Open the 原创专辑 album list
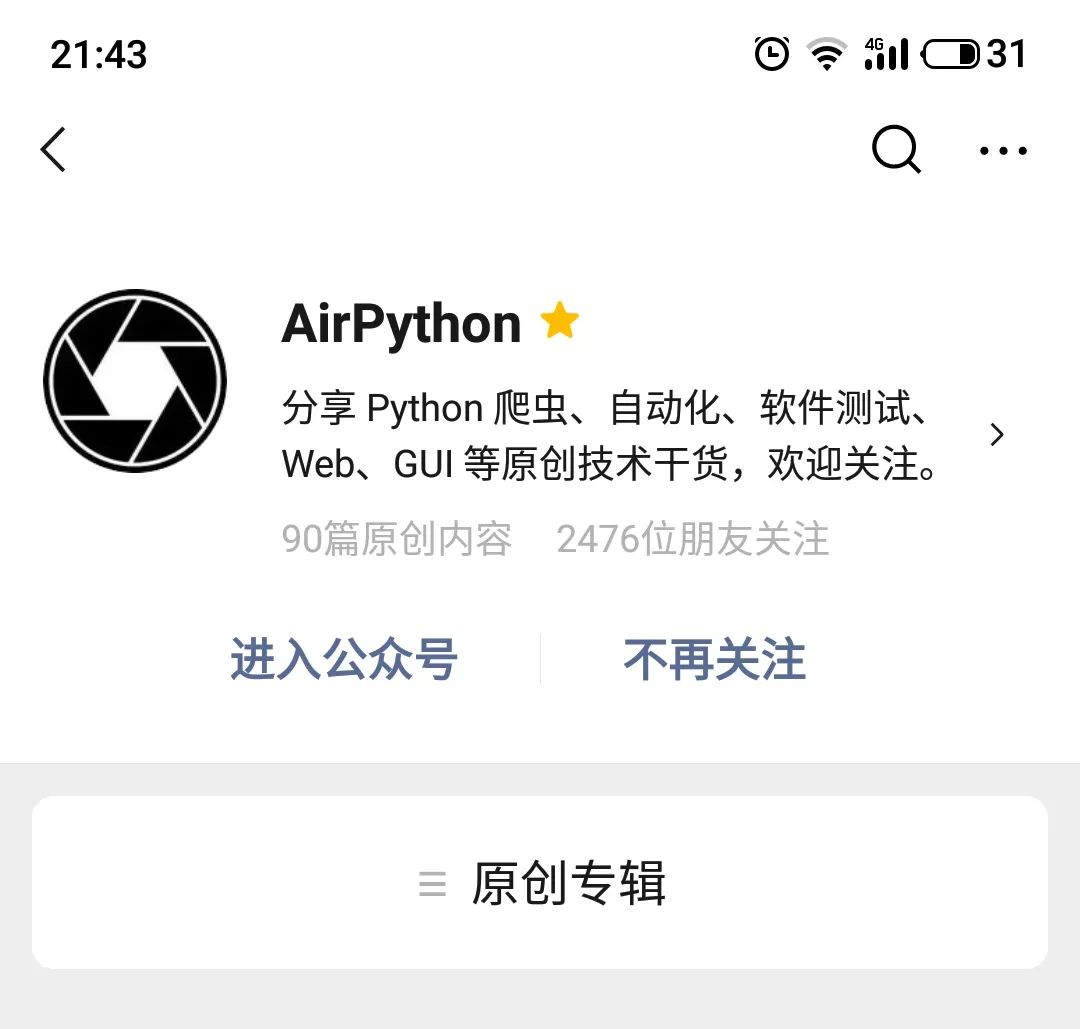 (x=540, y=883)
